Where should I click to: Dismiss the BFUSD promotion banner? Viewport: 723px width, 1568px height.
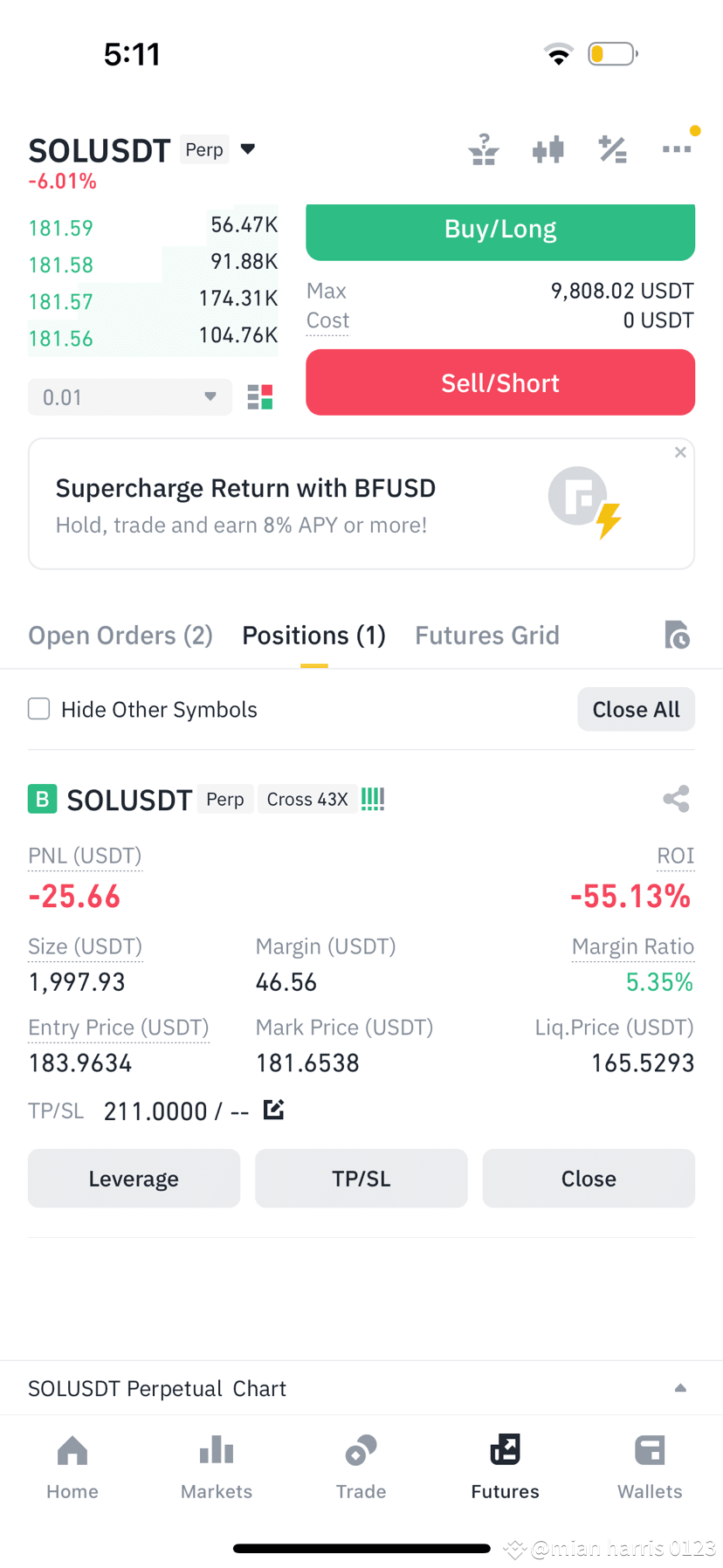click(680, 452)
